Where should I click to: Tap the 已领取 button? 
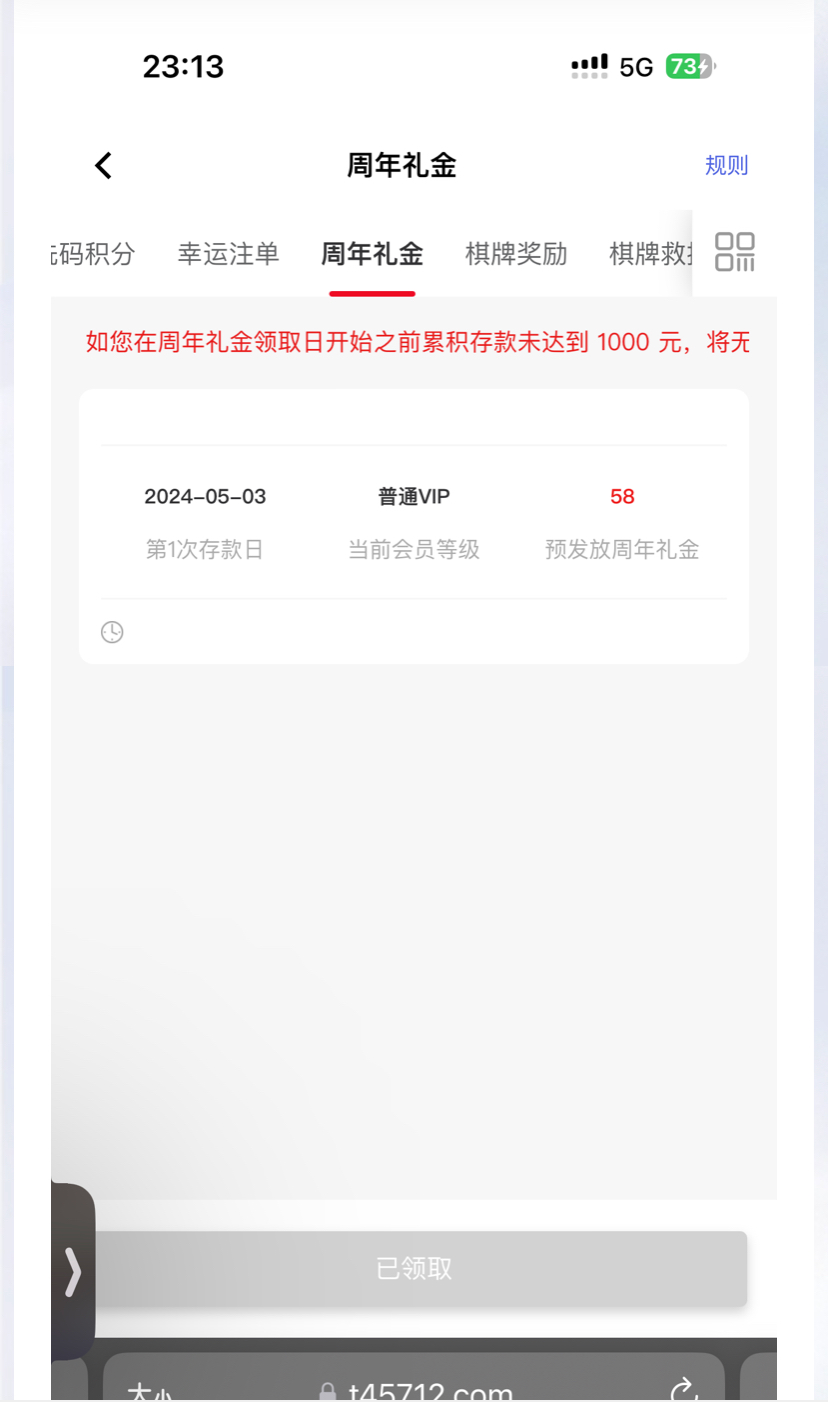tap(414, 1268)
